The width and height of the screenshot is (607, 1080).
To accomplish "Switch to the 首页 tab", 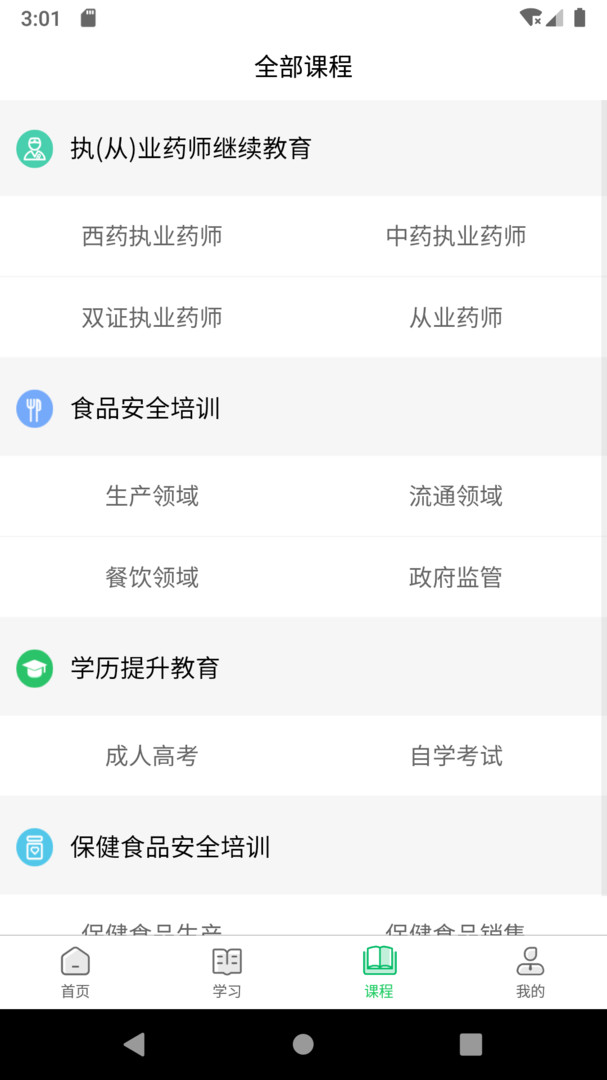I will [76, 973].
